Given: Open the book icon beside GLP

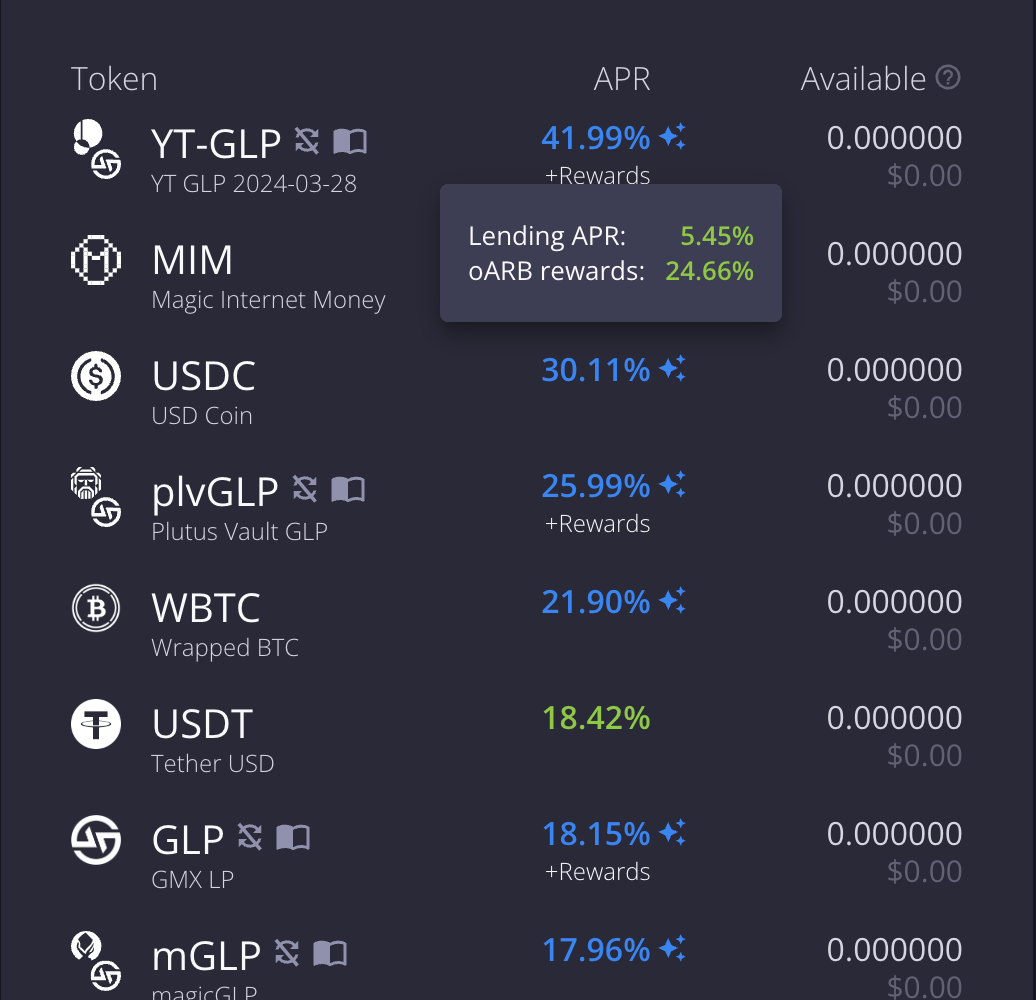Looking at the screenshot, I should pos(293,837).
